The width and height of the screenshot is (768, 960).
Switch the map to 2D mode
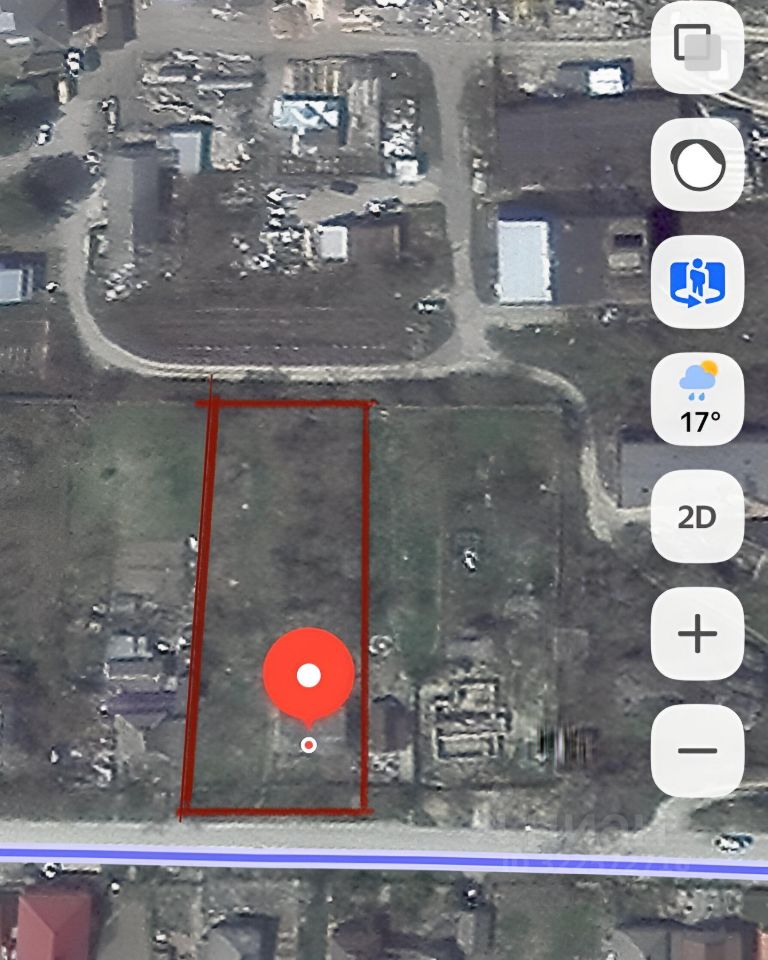[x=697, y=516]
